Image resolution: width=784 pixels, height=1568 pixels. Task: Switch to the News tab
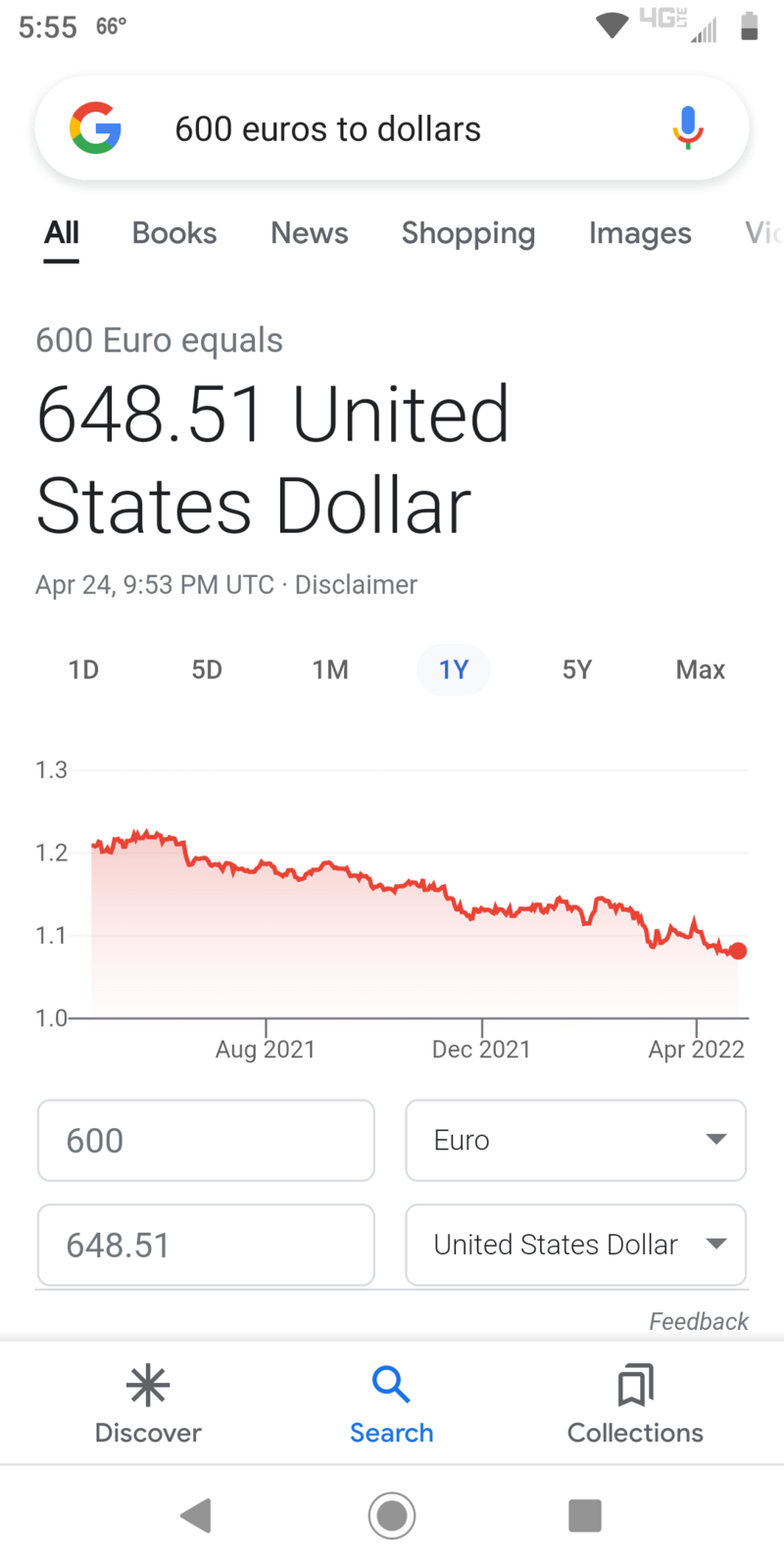click(310, 233)
